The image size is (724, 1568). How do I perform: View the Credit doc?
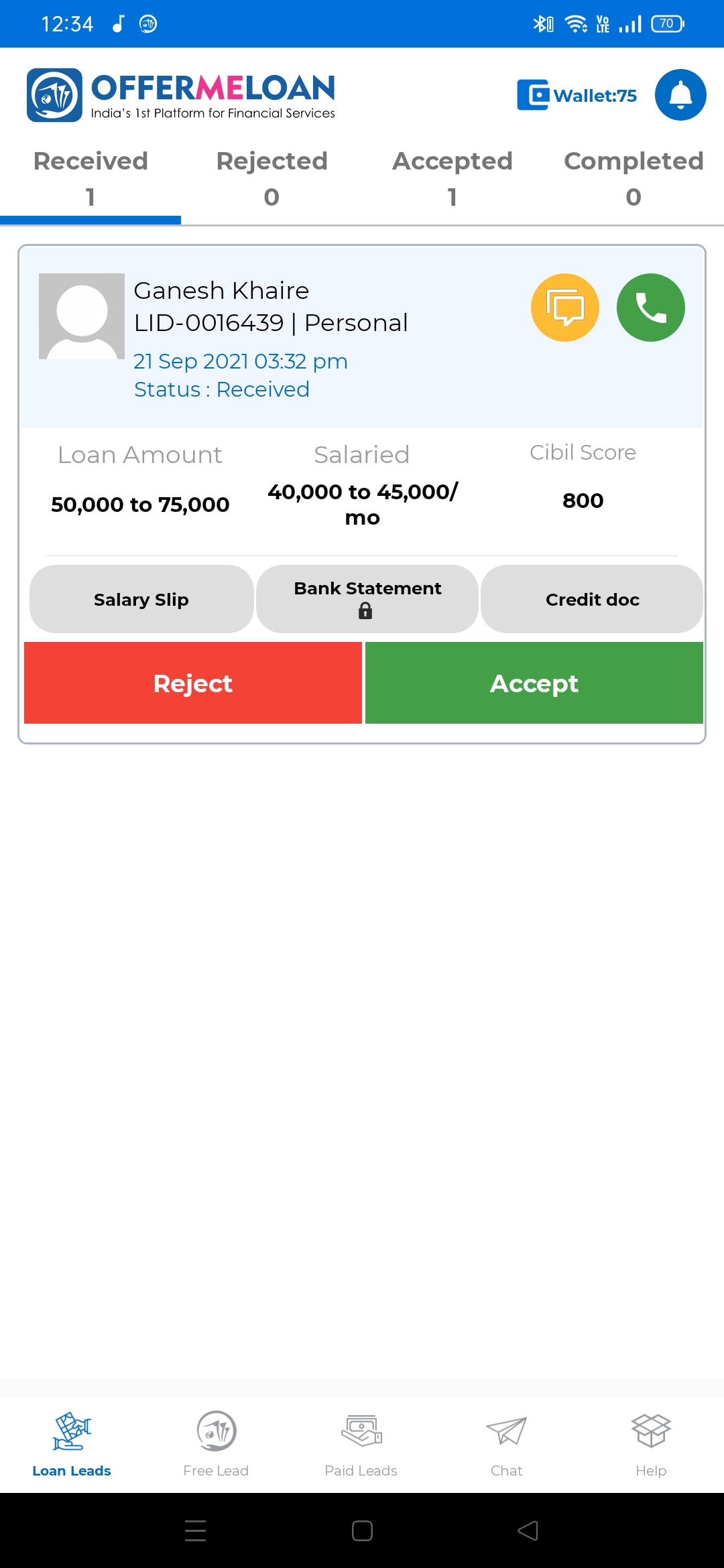(592, 599)
